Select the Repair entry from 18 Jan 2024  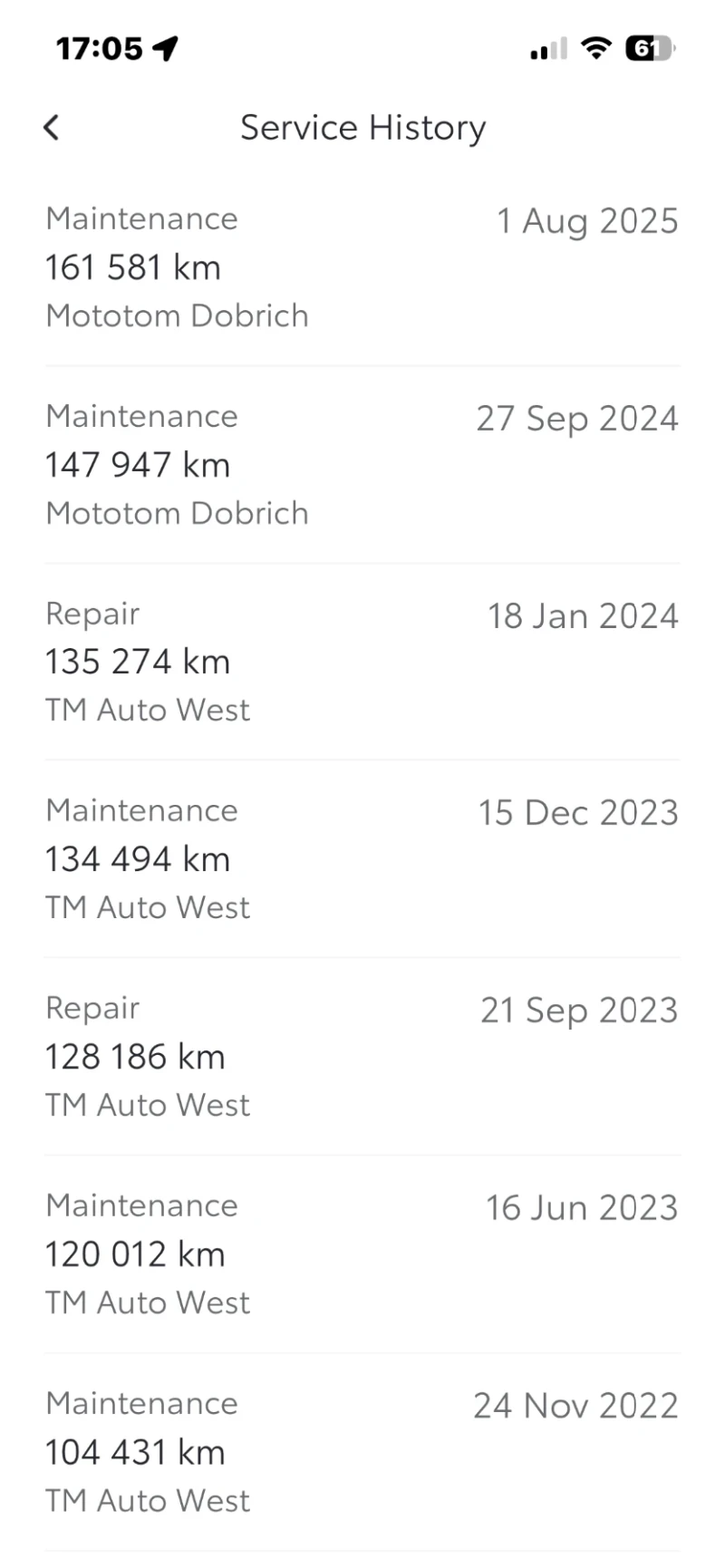[362, 662]
